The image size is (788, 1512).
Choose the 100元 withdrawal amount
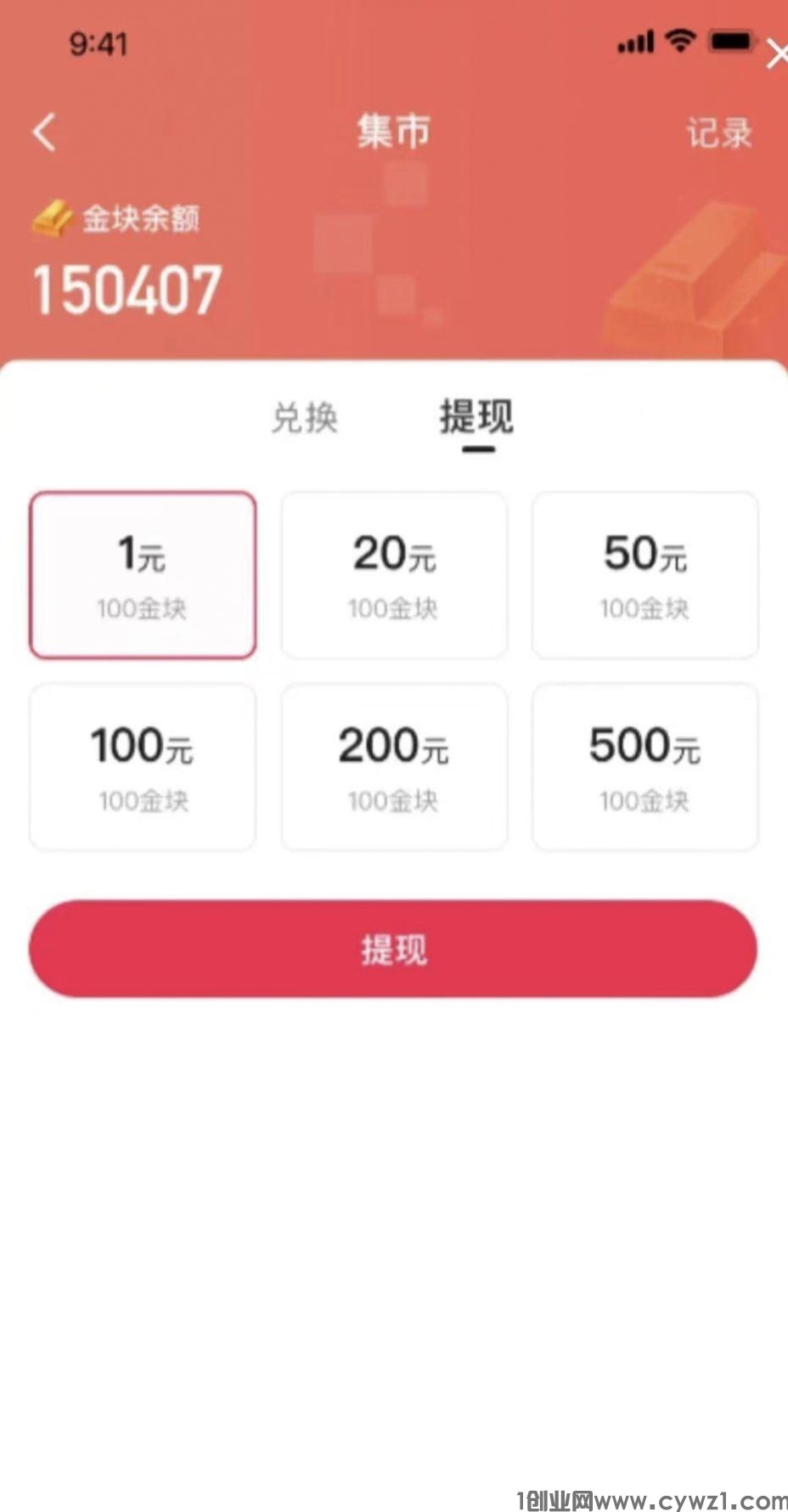143,766
